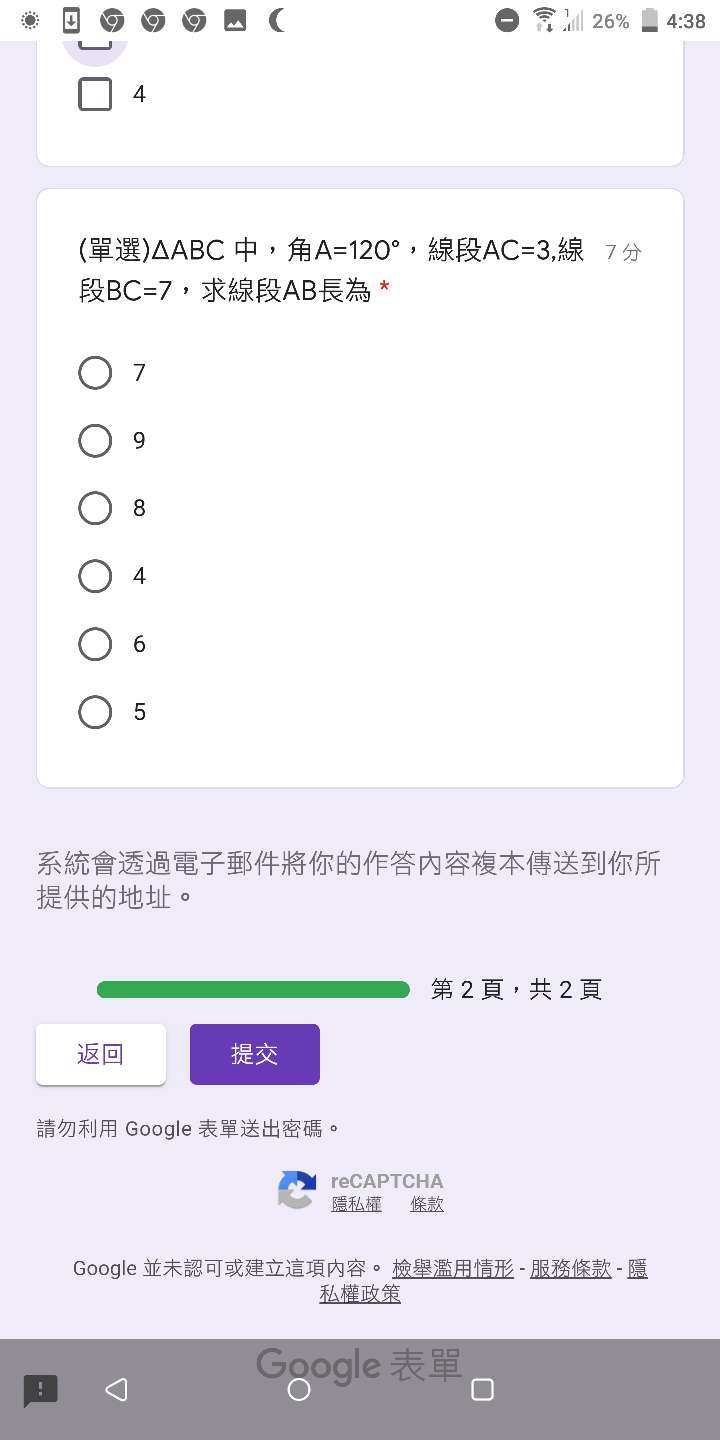Open 檢舉濫用情形 report link
This screenshot has height=1440, width=720.
tap(453, 1268)
